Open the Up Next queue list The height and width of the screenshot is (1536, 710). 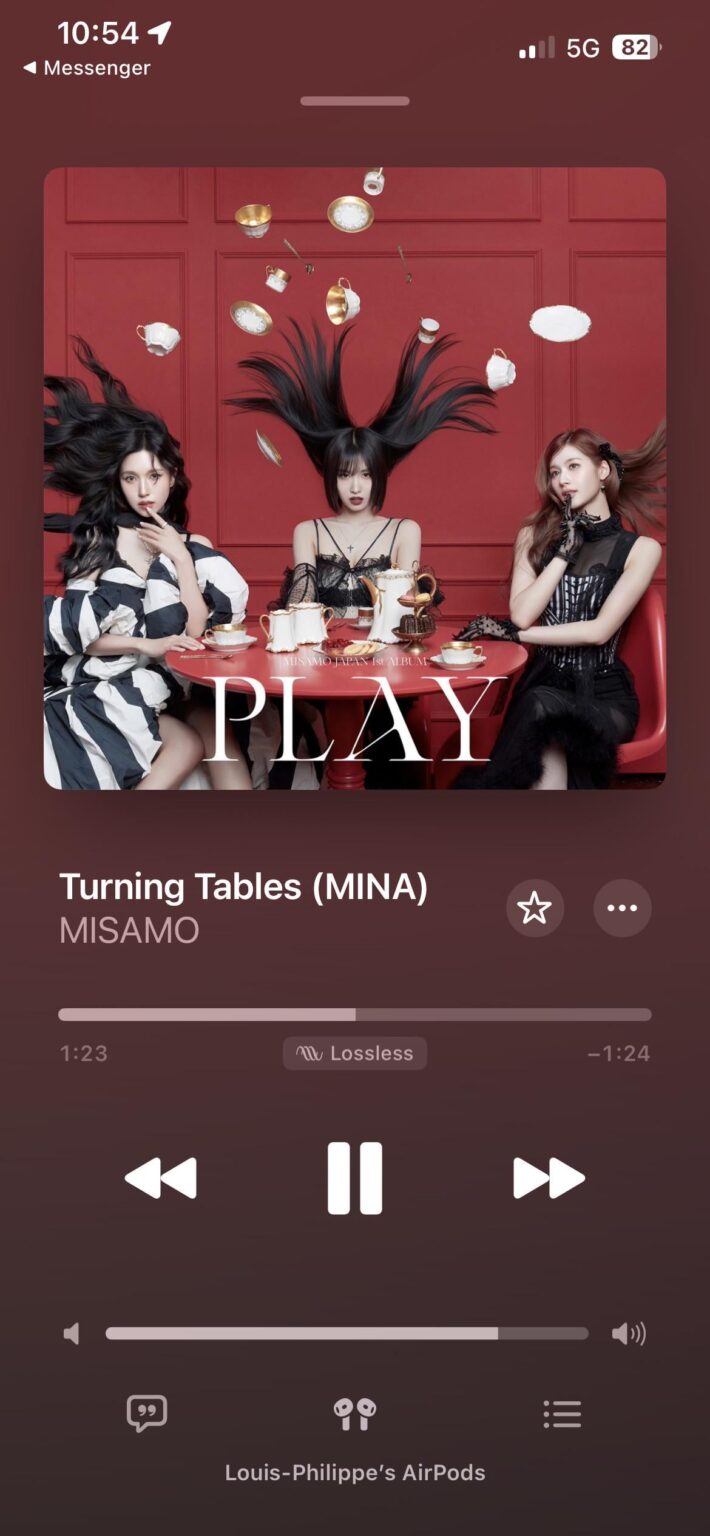point(562,1413)
